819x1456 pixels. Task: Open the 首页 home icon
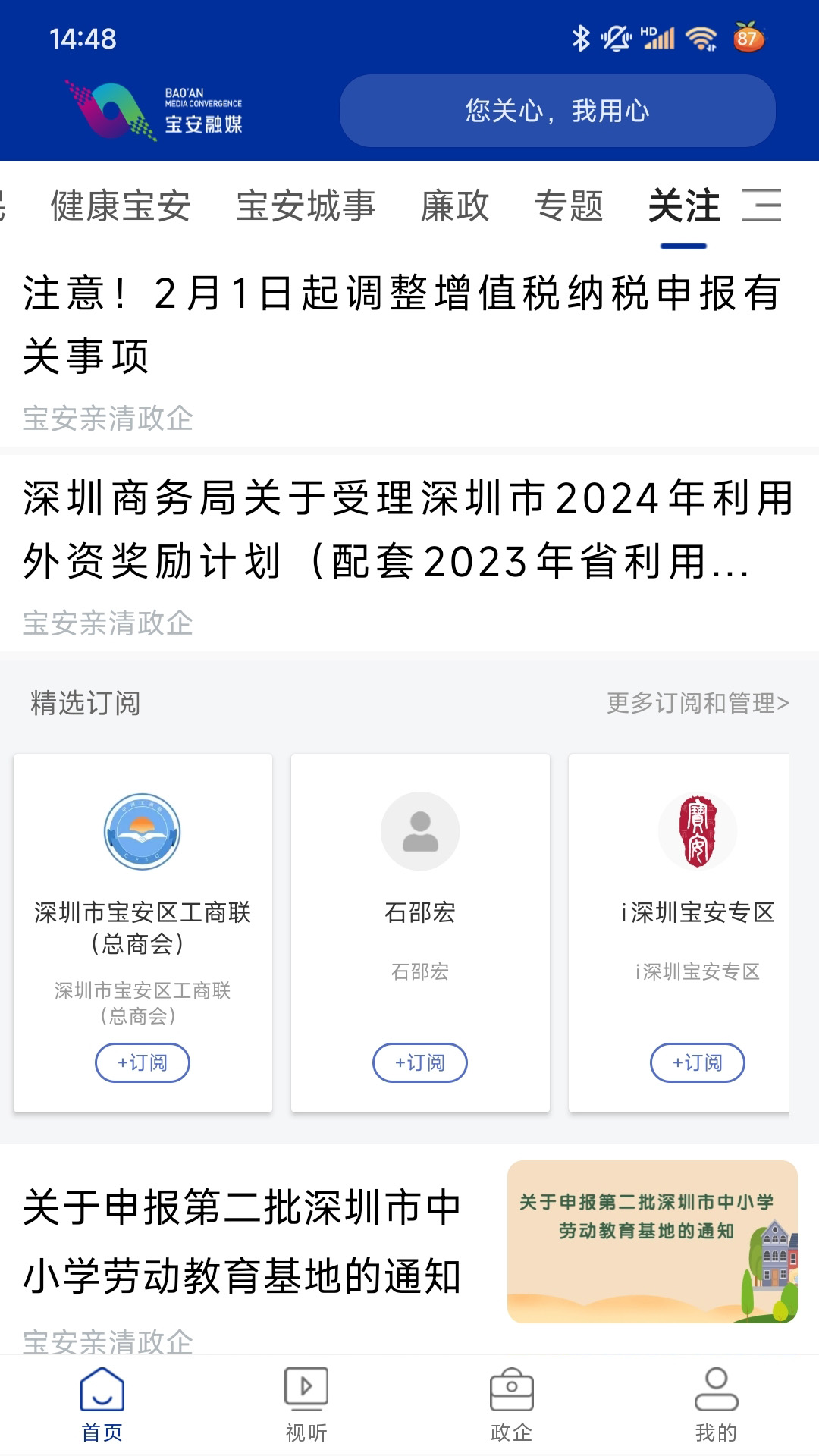tap(104, 1392)
